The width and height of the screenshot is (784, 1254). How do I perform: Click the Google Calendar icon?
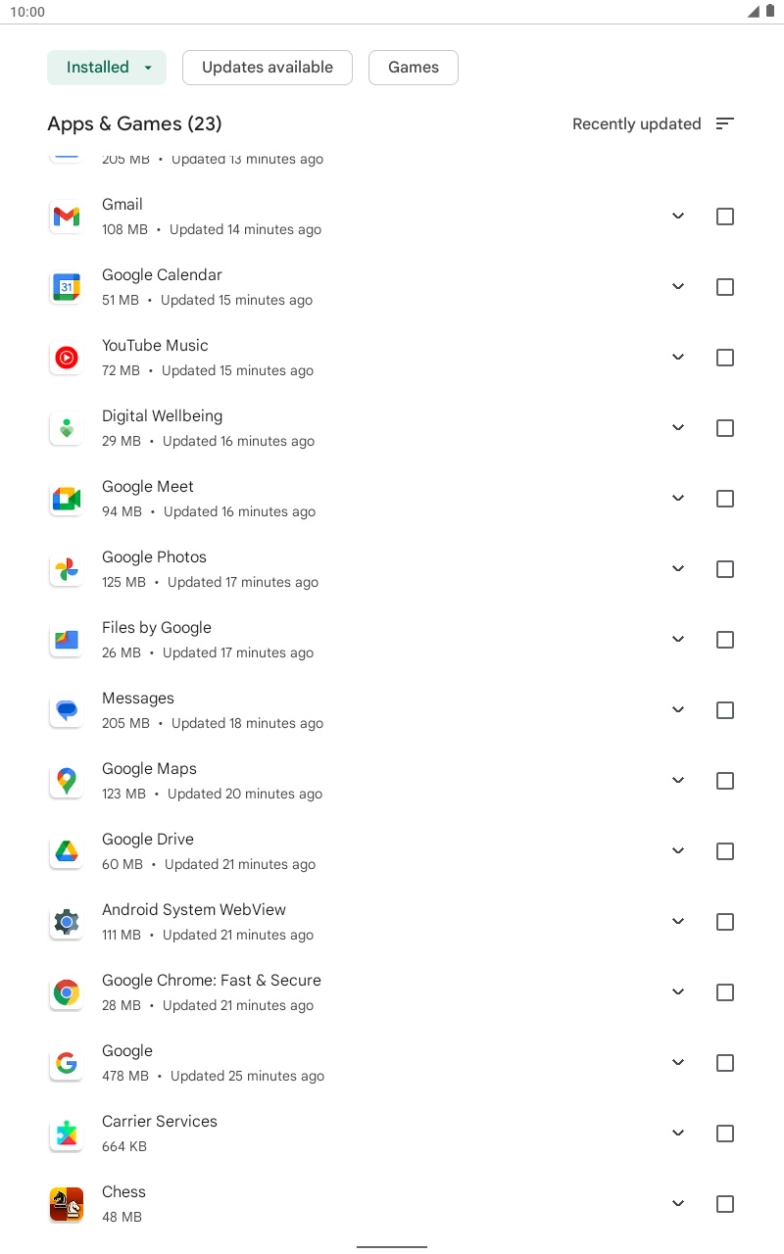click(66, 286)
